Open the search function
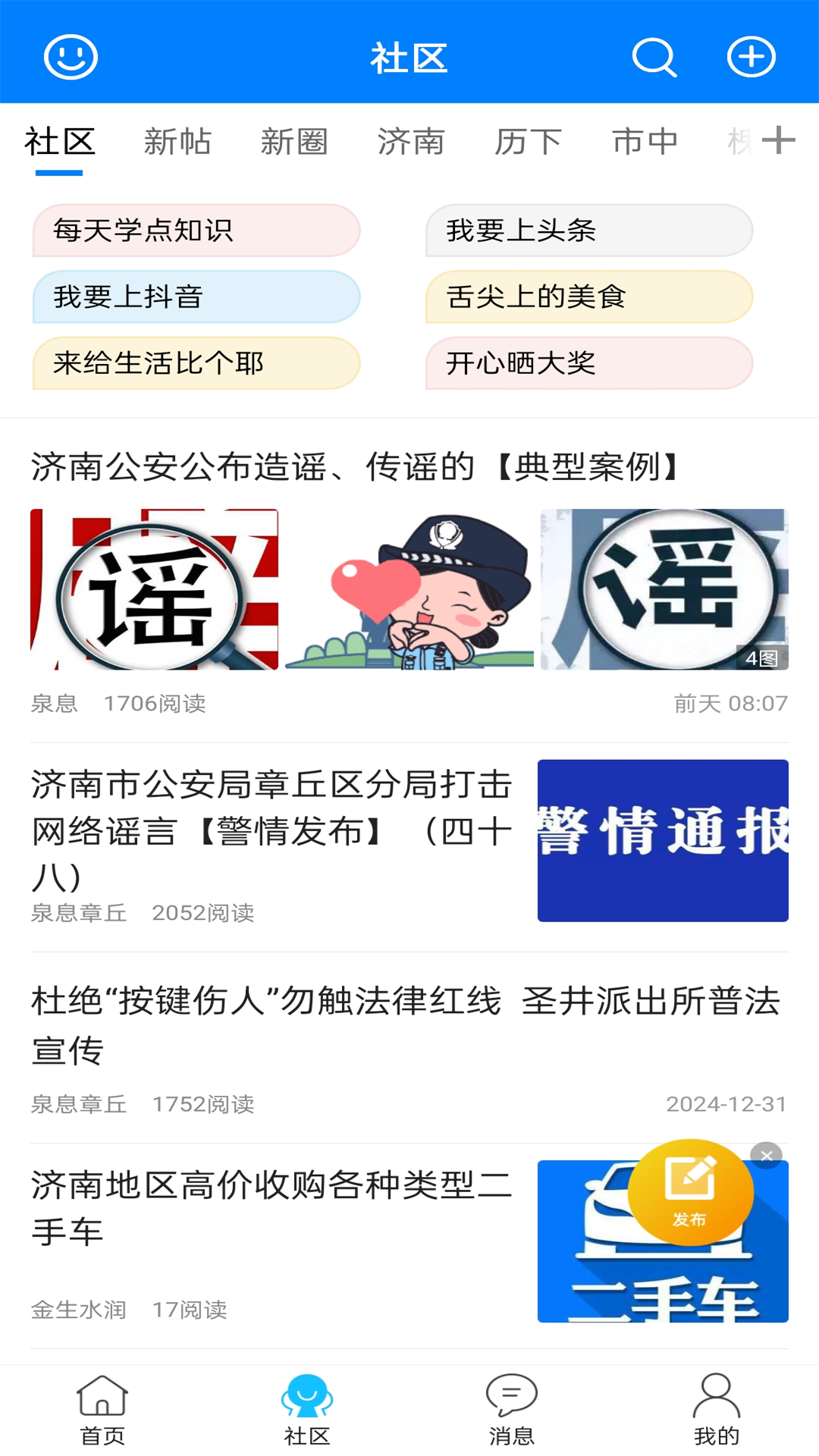The image size is (819, 1456). tap(653, 58)
